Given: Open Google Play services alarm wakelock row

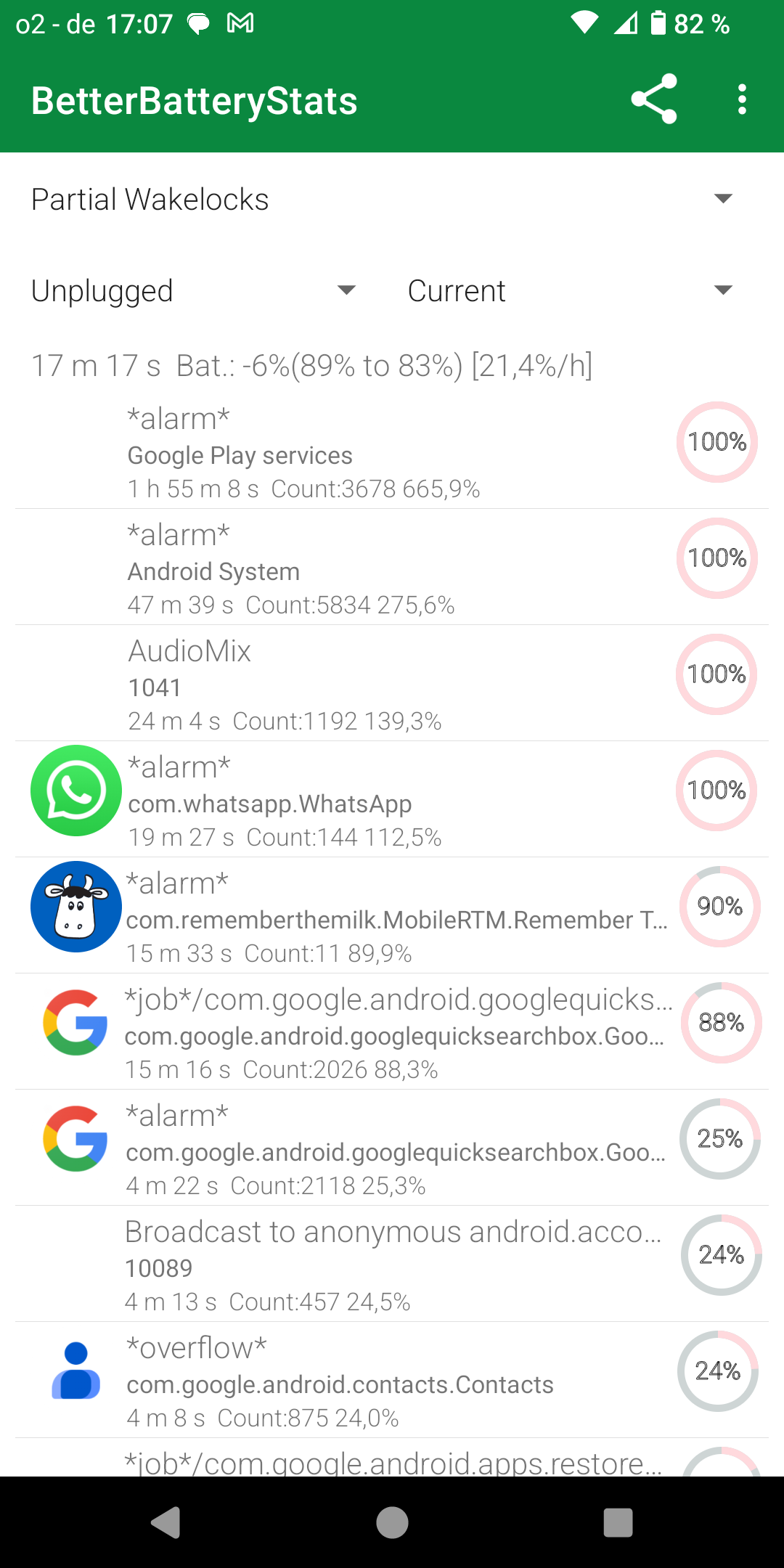Looking at the screenshot, I should pyautogui.click(x=392, y=451).
